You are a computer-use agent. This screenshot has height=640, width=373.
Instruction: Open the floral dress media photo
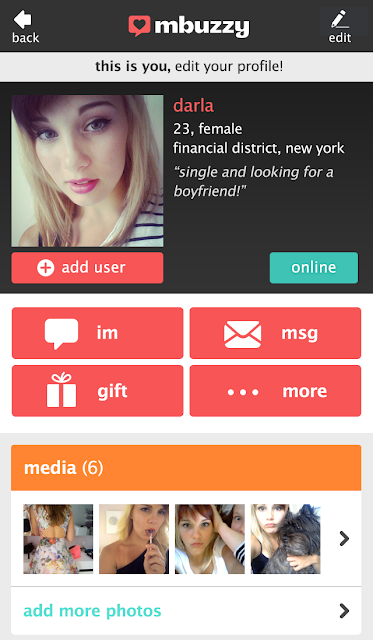[x=58, y=539]
